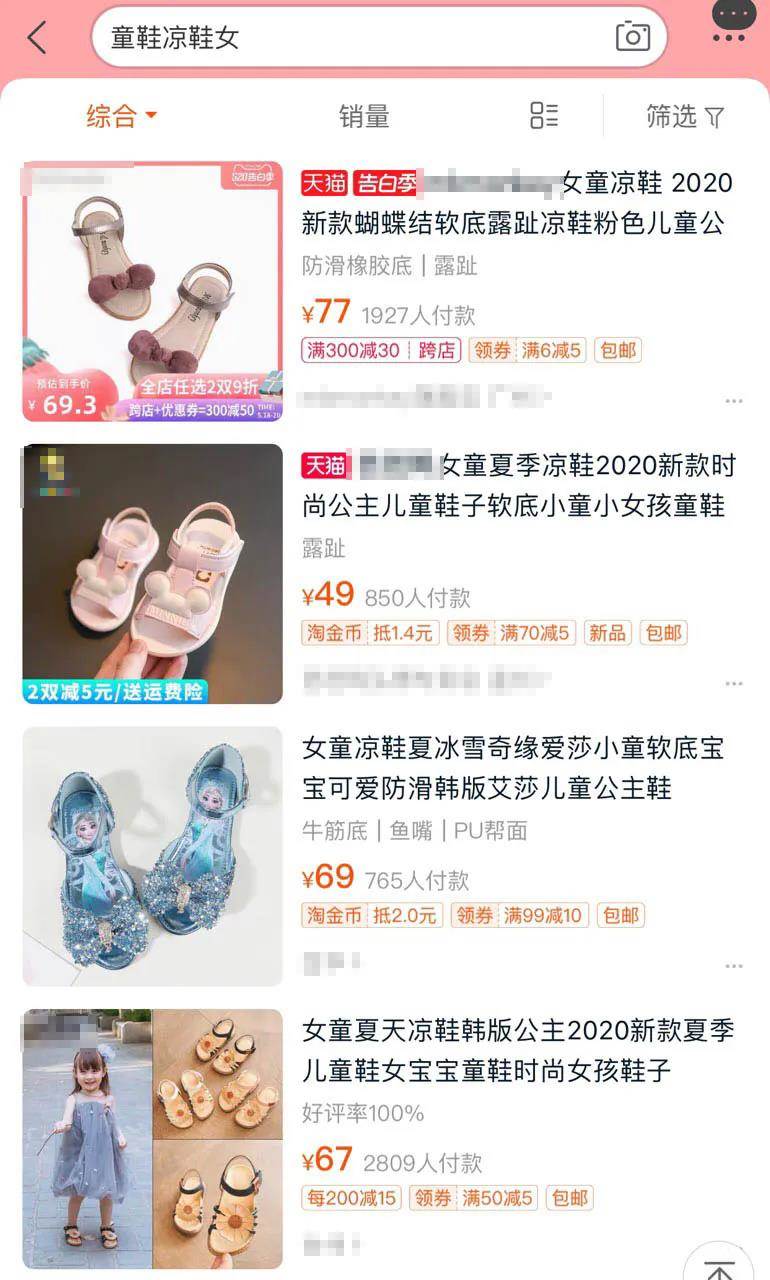770x1280 pixels.
Task: Sort results by 销量
Action: (x=364, y=116)
